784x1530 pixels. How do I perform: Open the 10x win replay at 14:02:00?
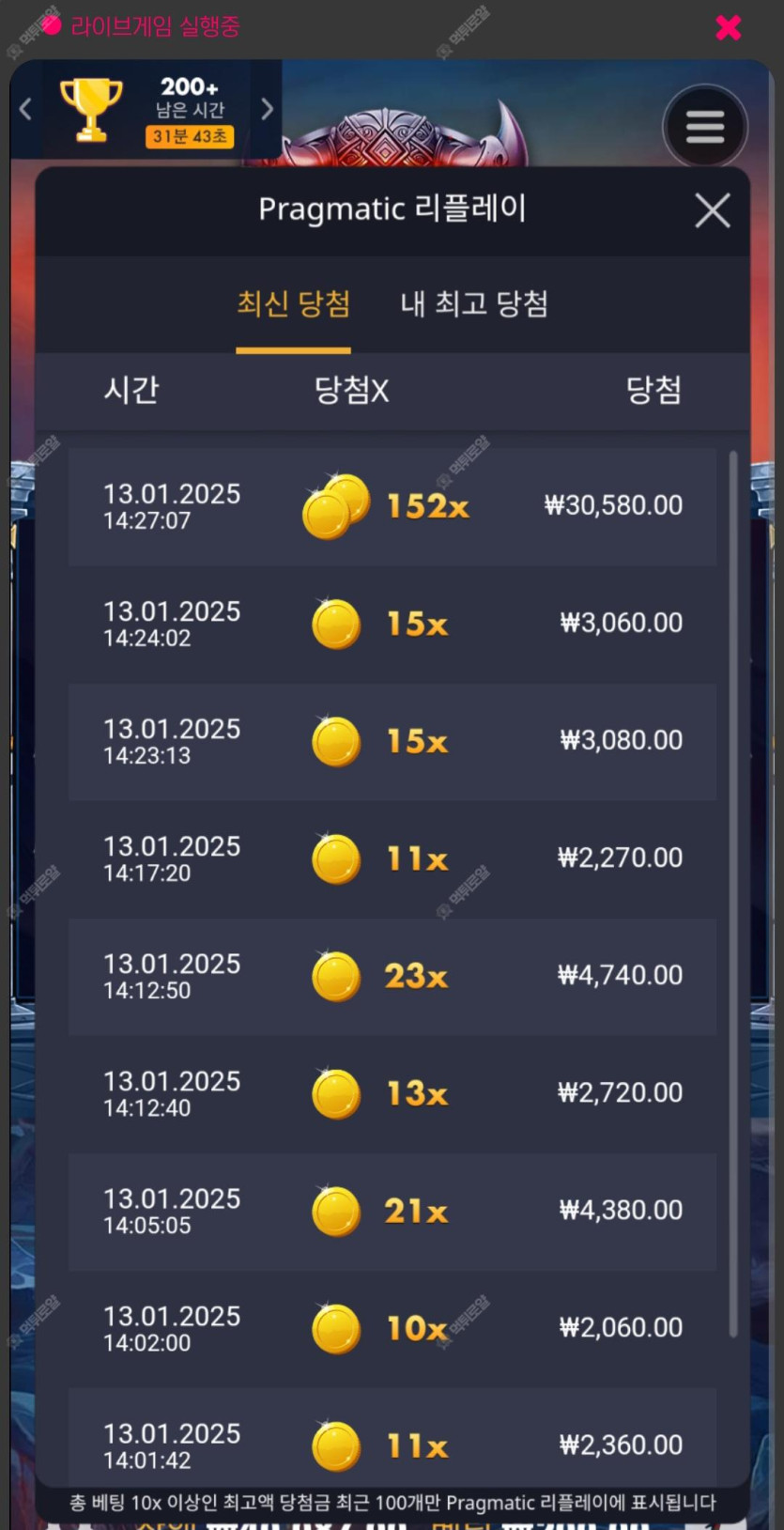[x=392, y=1328]
